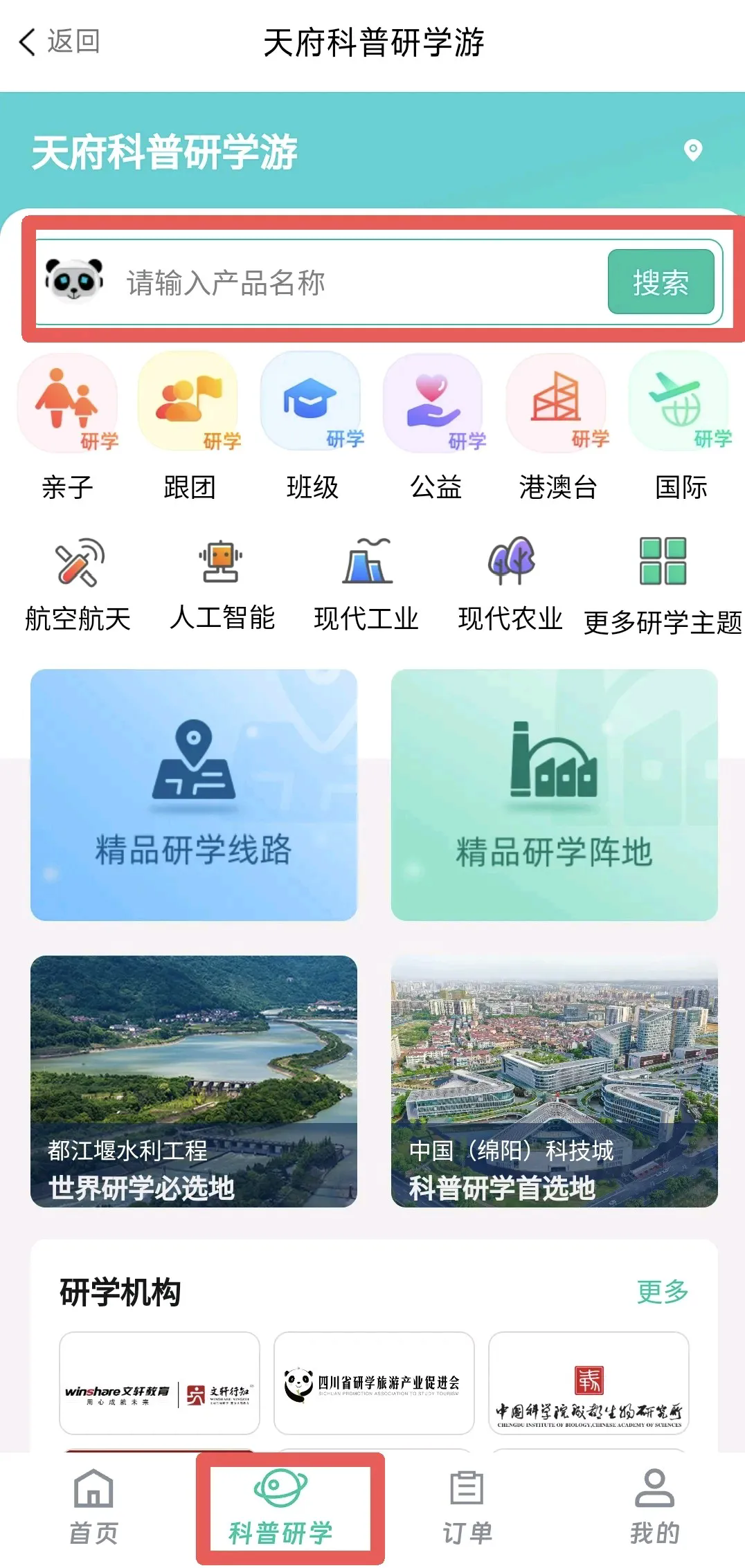Open the 港澳台 study tour category
Viewport: 745px width, 1568px height.
[x=557, y=426]
